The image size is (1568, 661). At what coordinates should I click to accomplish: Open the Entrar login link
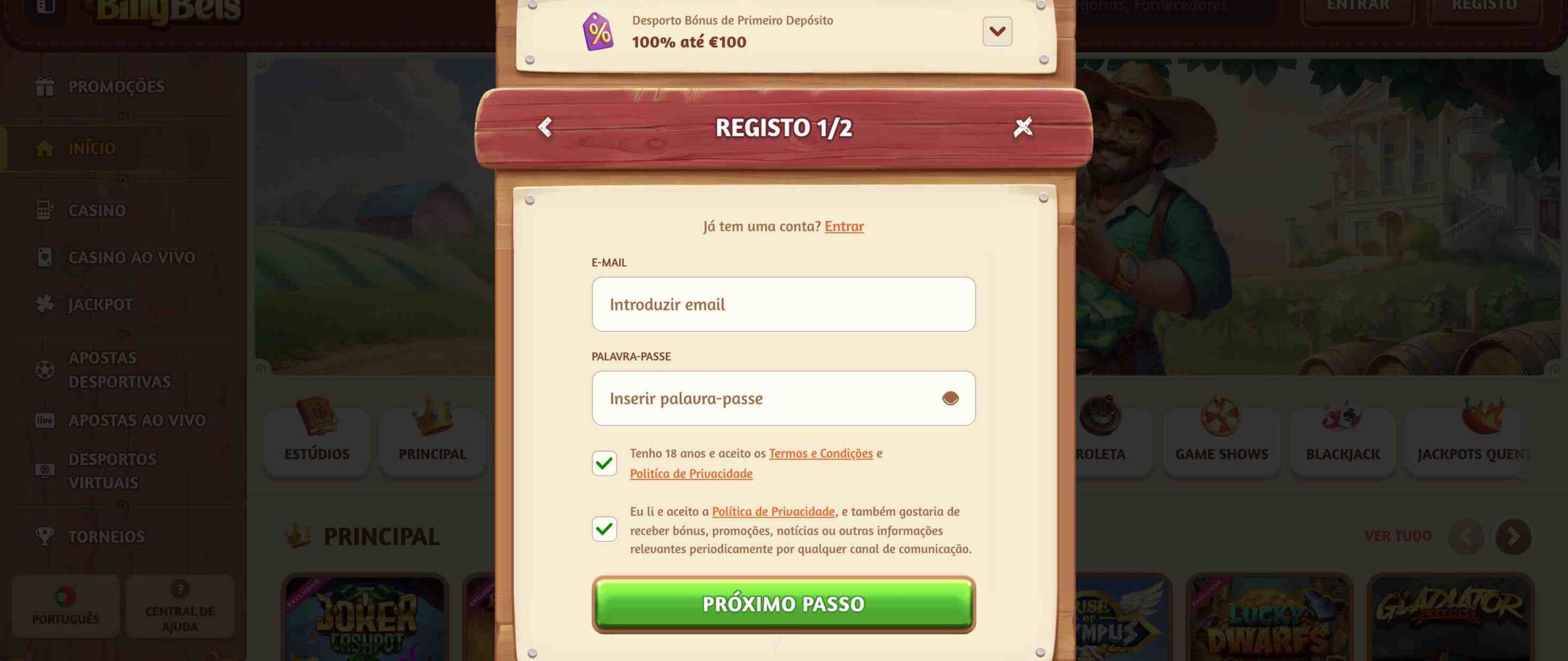click(x=843, y=226)
